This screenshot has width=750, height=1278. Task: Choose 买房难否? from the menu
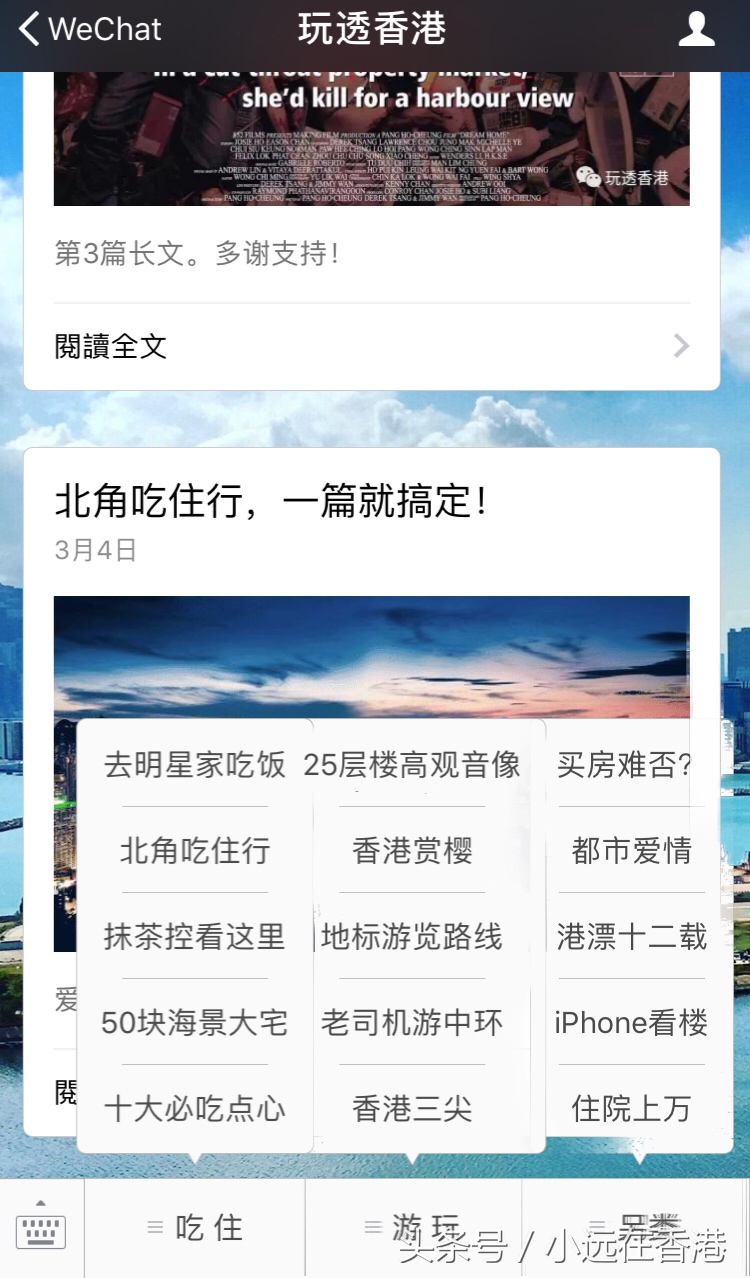pyautogui.click(x=629, y=765)
